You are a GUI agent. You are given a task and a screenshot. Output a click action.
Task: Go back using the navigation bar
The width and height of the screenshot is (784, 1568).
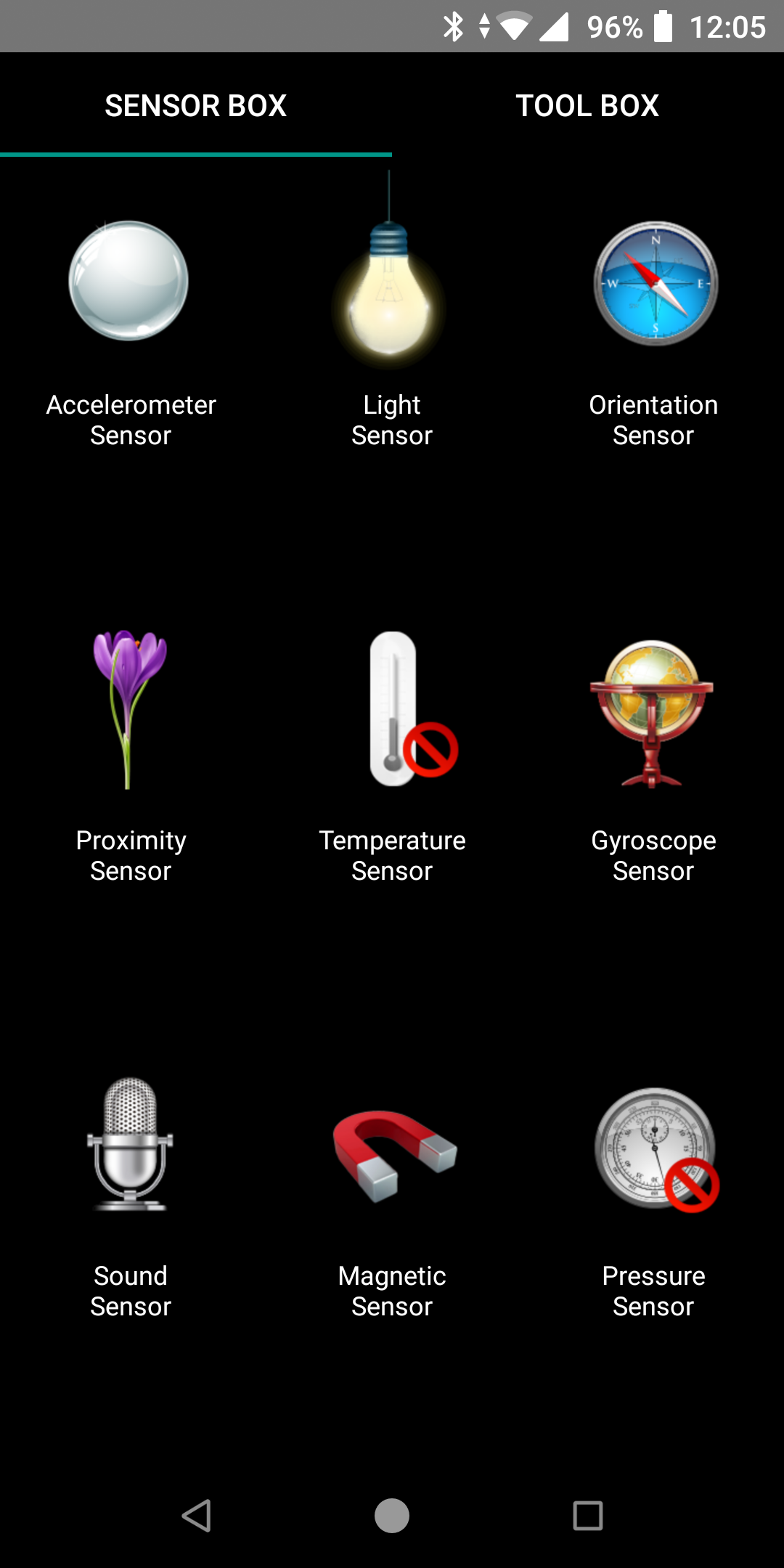(196, 1516)
